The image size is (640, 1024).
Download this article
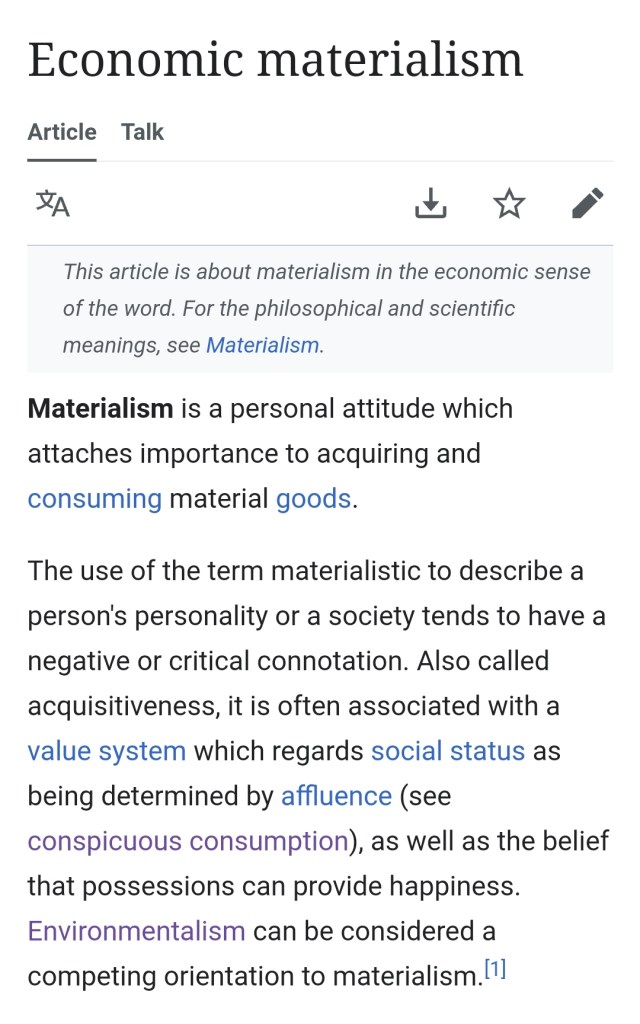click(x=430, y=204)
